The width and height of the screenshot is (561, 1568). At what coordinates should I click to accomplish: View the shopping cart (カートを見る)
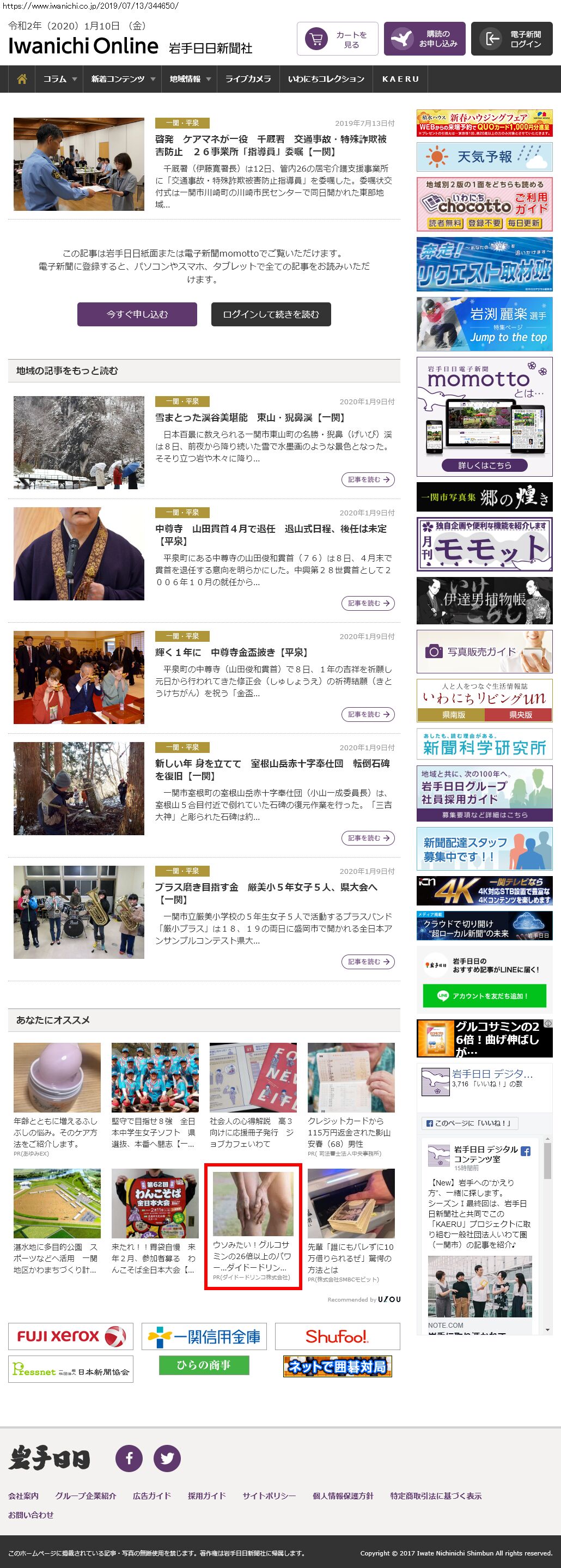click(337, 40)
